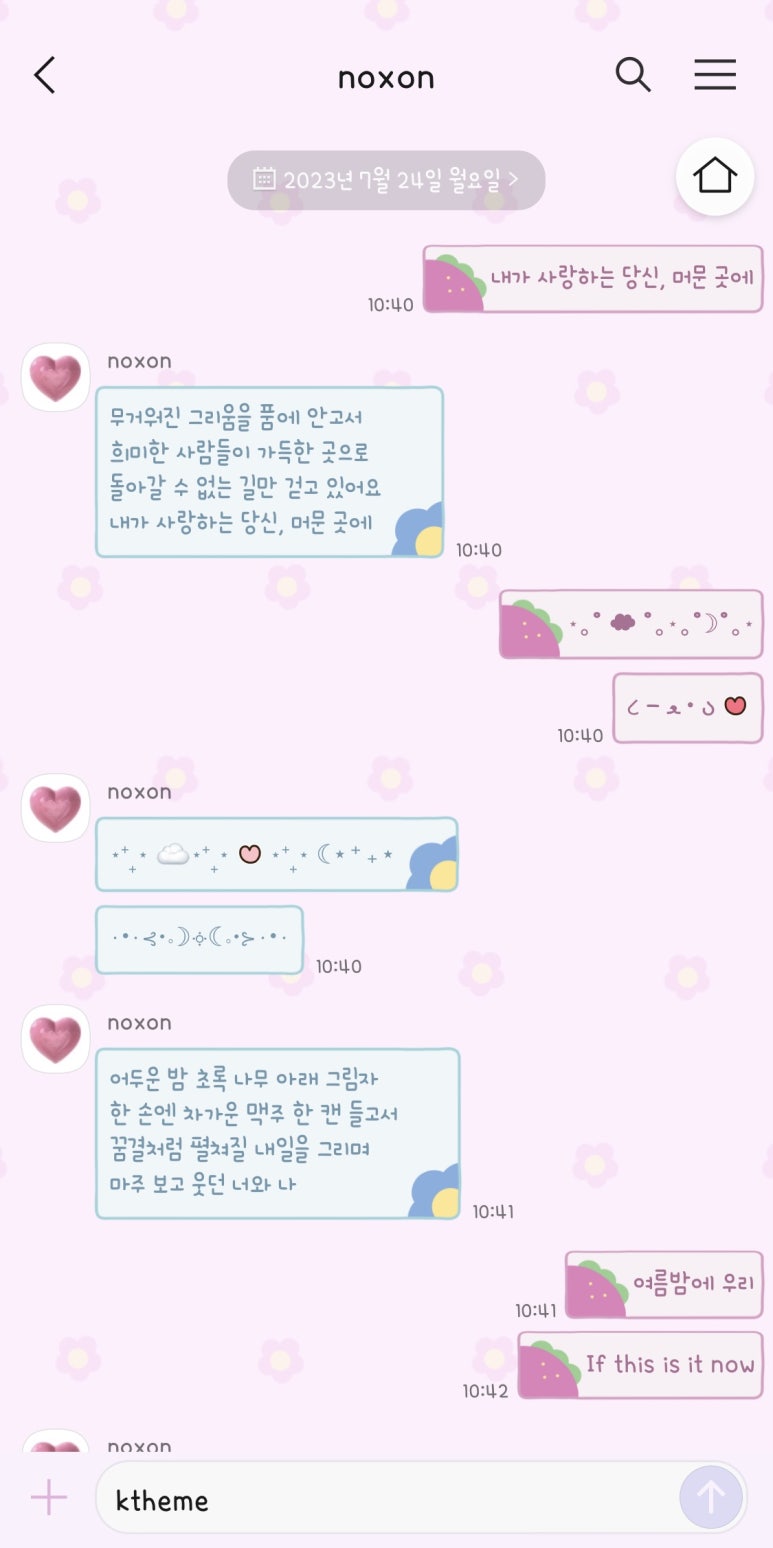The width and height of the screenshot is (773, 1548).
Task: Open the plus attachment menu
Action: coord(49,1497)
